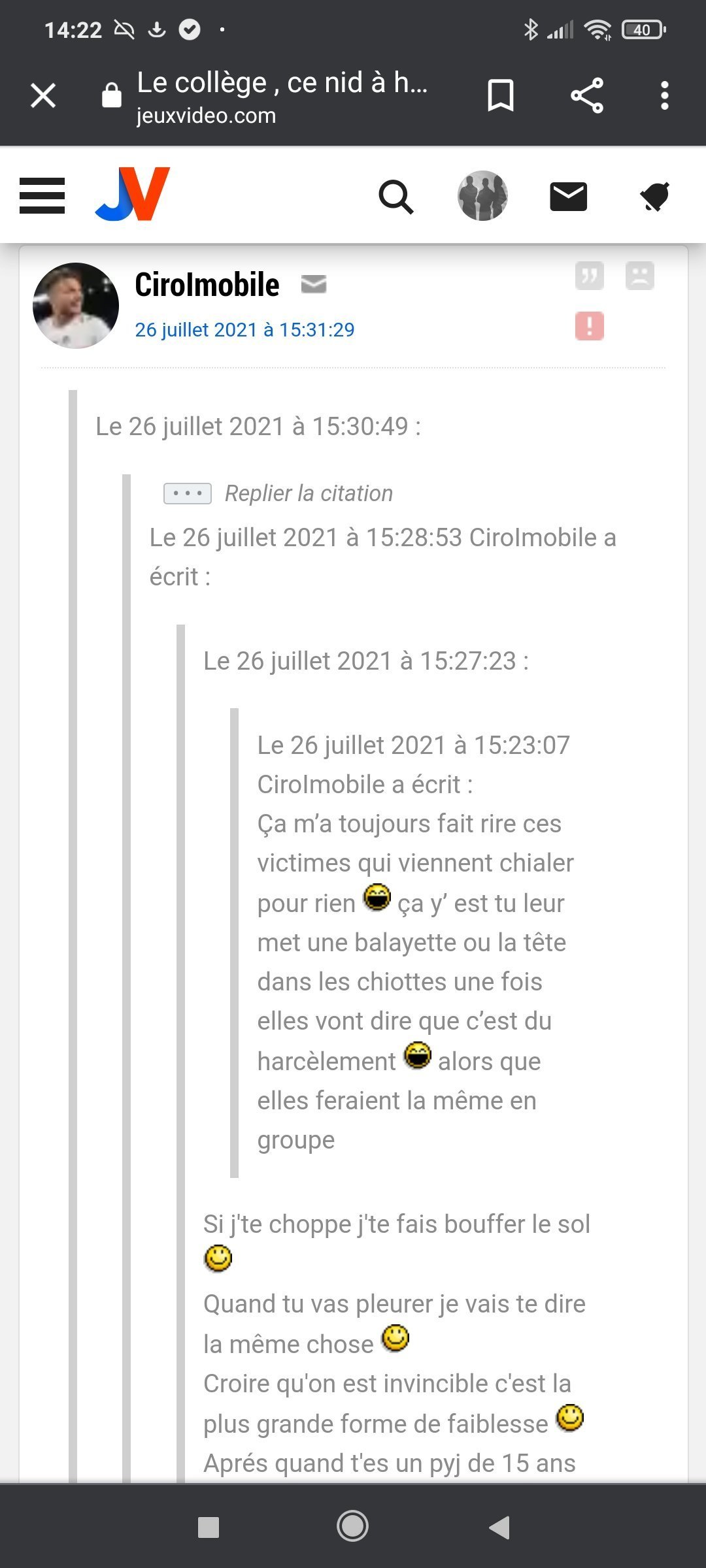Bookmark this page in the browser
Viewport: 706px width, 1568px height.
pos(501,95)
